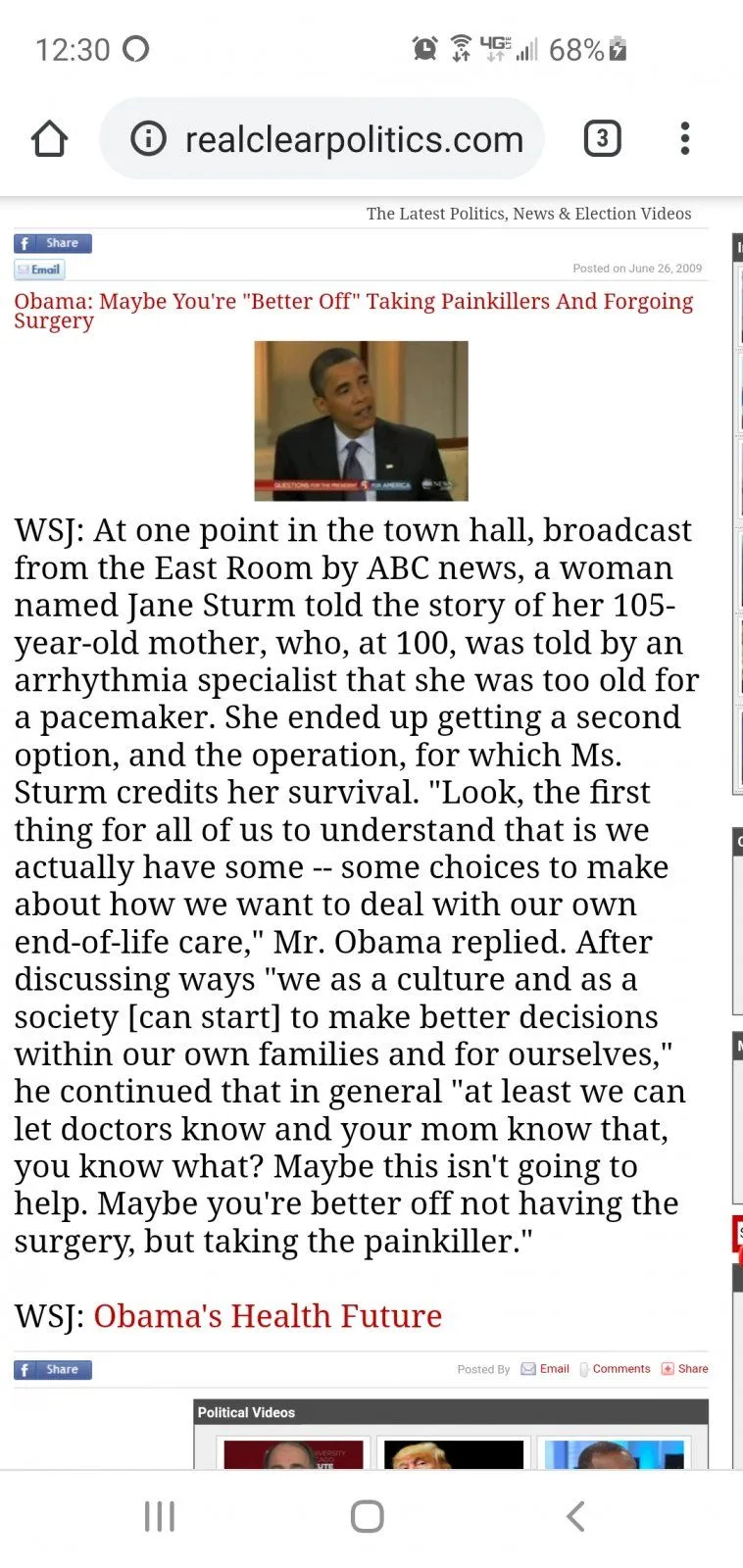Open the Obama painkillers headline link

[353, 310]
